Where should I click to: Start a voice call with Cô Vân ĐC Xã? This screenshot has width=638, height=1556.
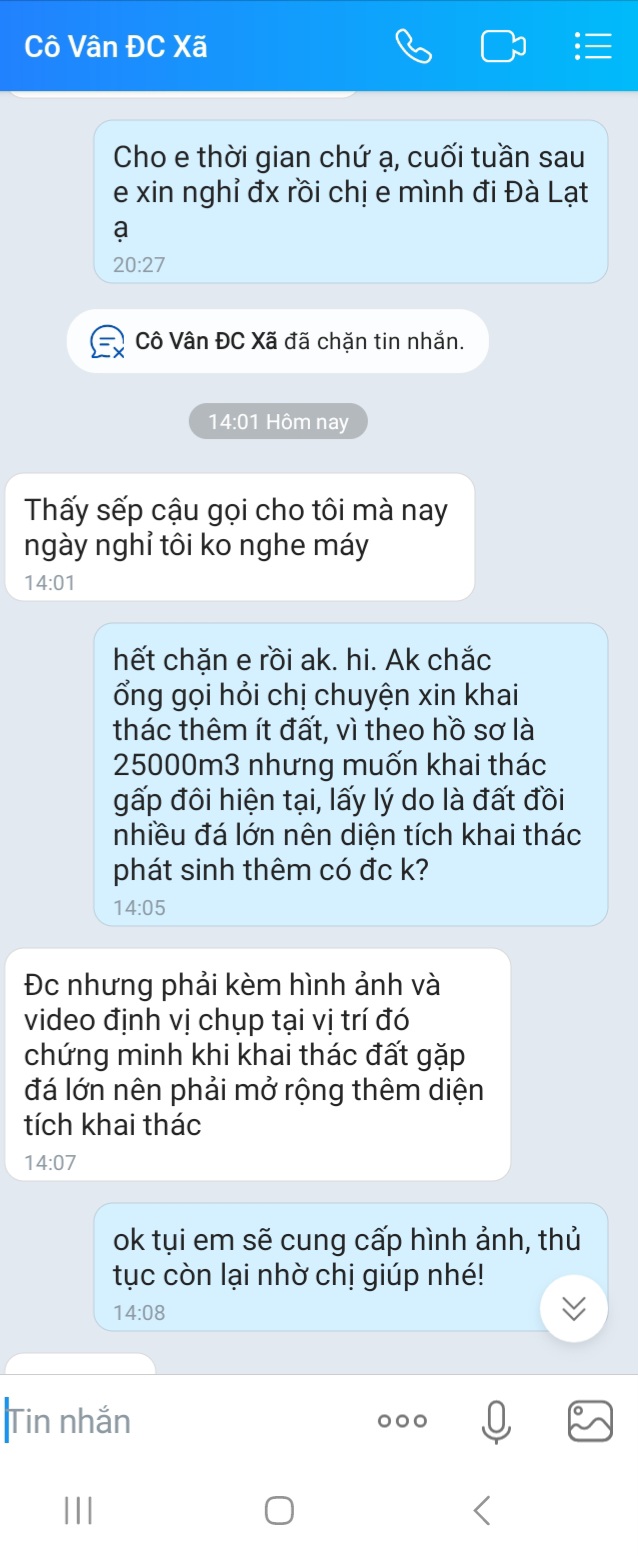[413, 47]
